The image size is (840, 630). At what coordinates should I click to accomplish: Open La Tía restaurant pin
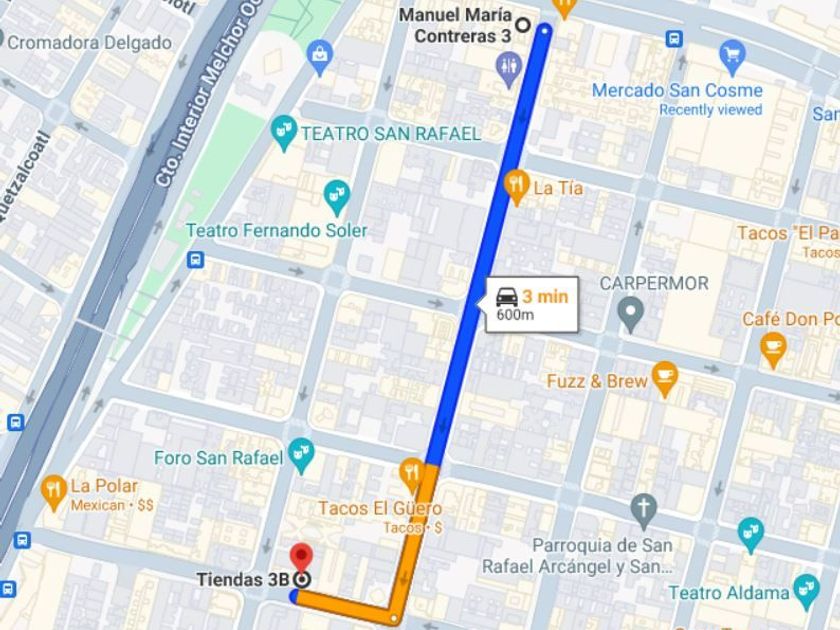point(517,188)
